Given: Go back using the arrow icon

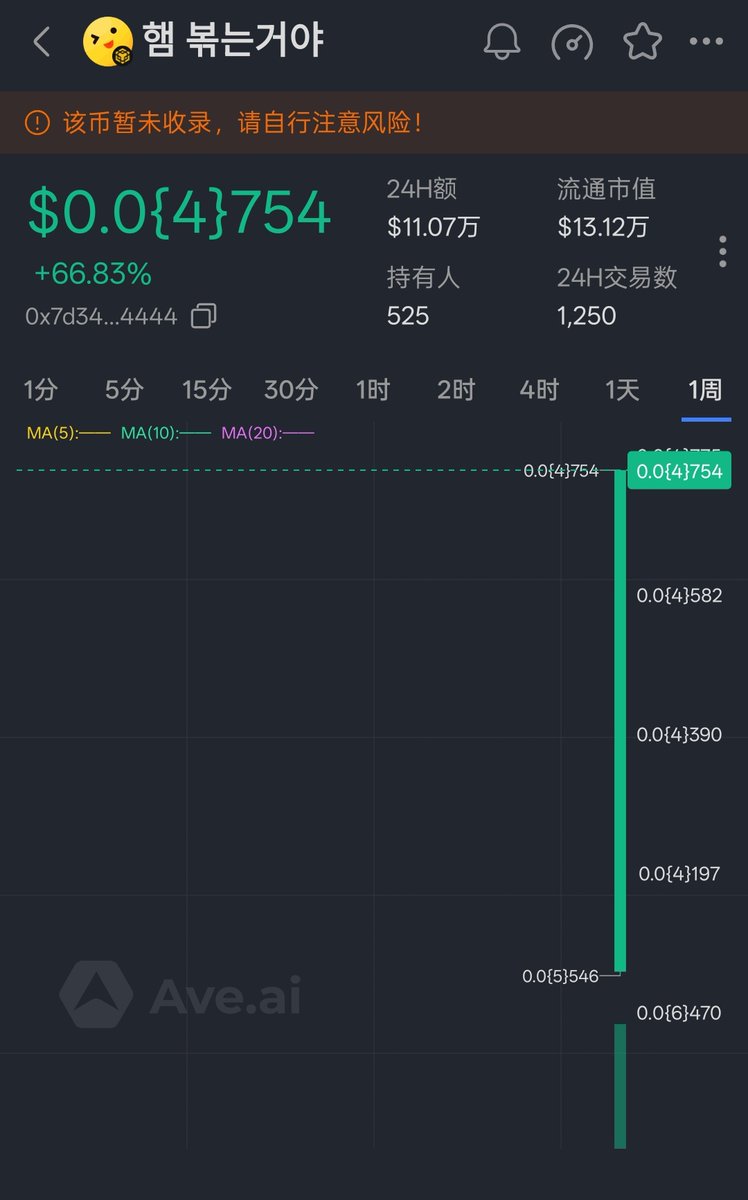Looking at the screenshot, I should (x=41, y=42).
